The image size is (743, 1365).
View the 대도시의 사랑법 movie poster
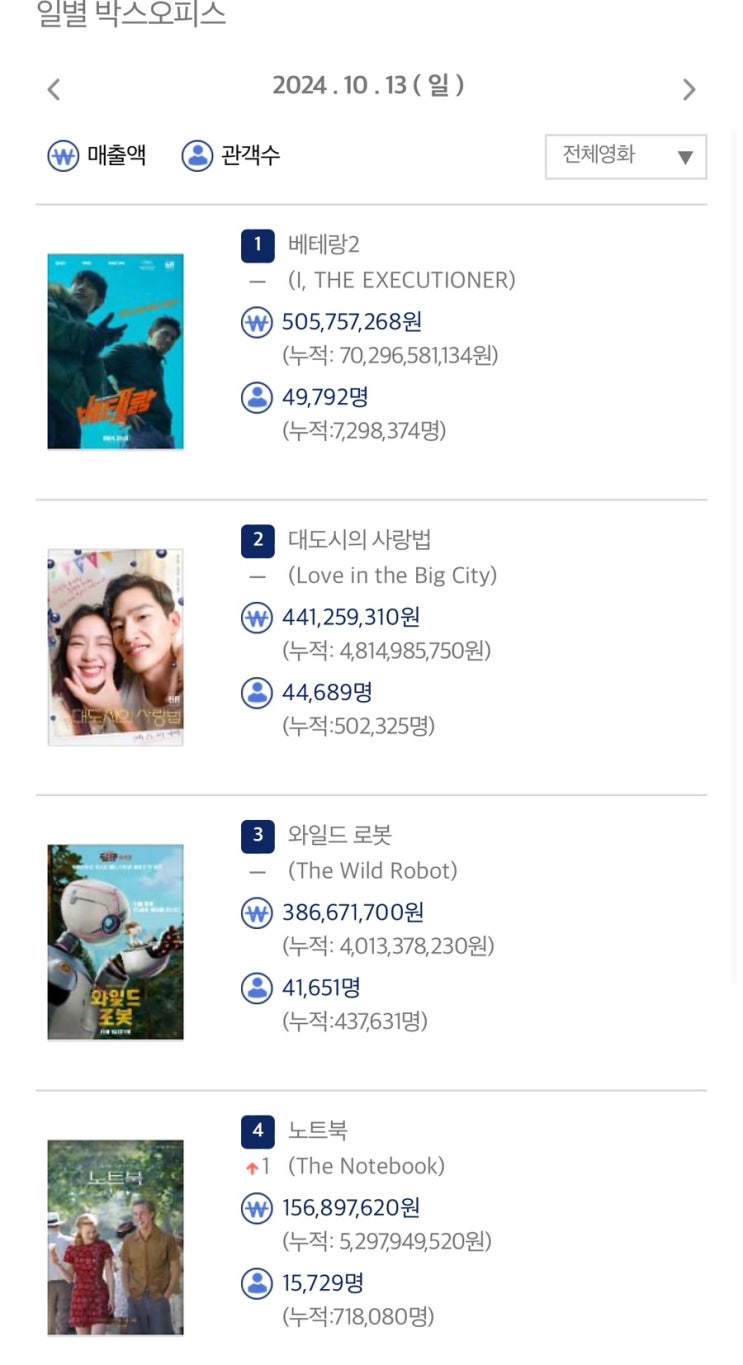115,647
